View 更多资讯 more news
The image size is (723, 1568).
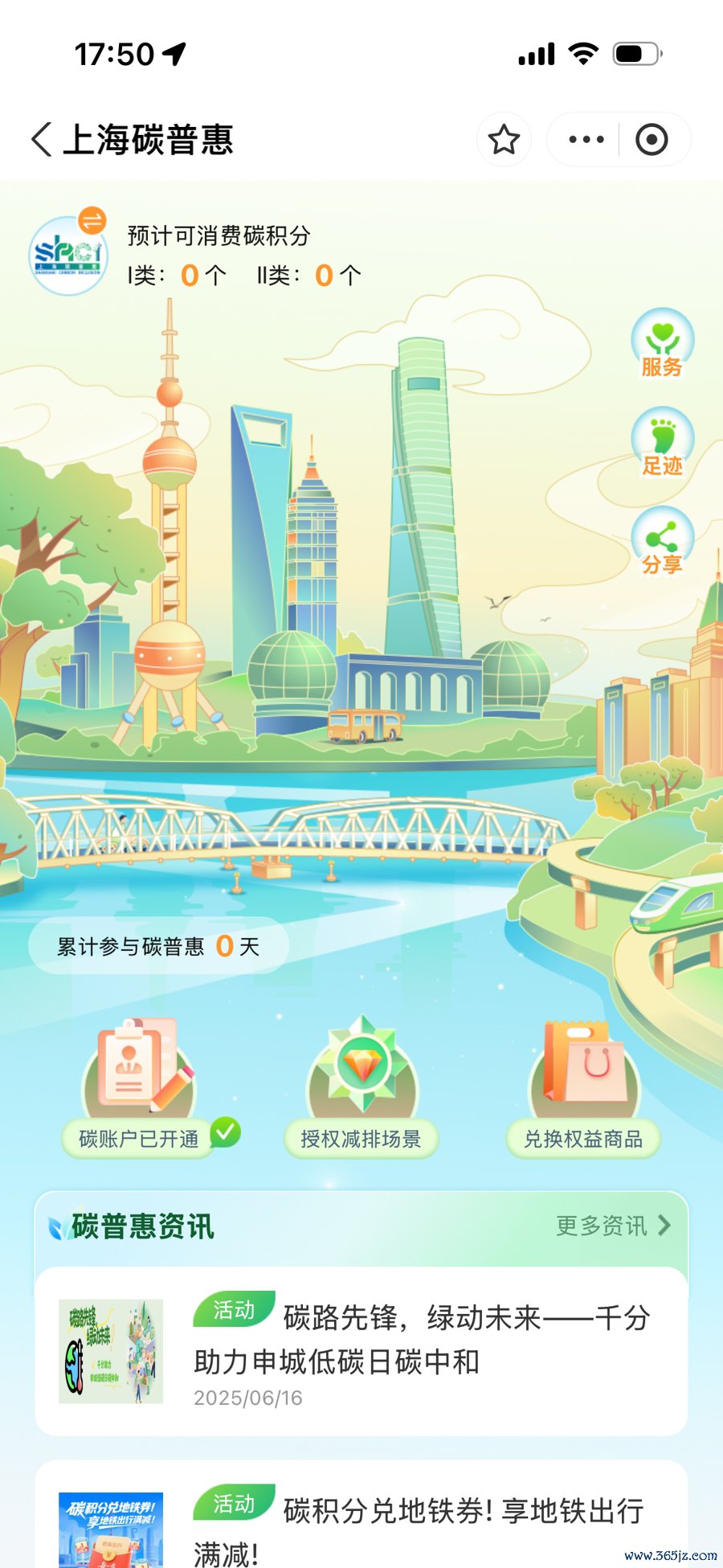[613, 1226]
